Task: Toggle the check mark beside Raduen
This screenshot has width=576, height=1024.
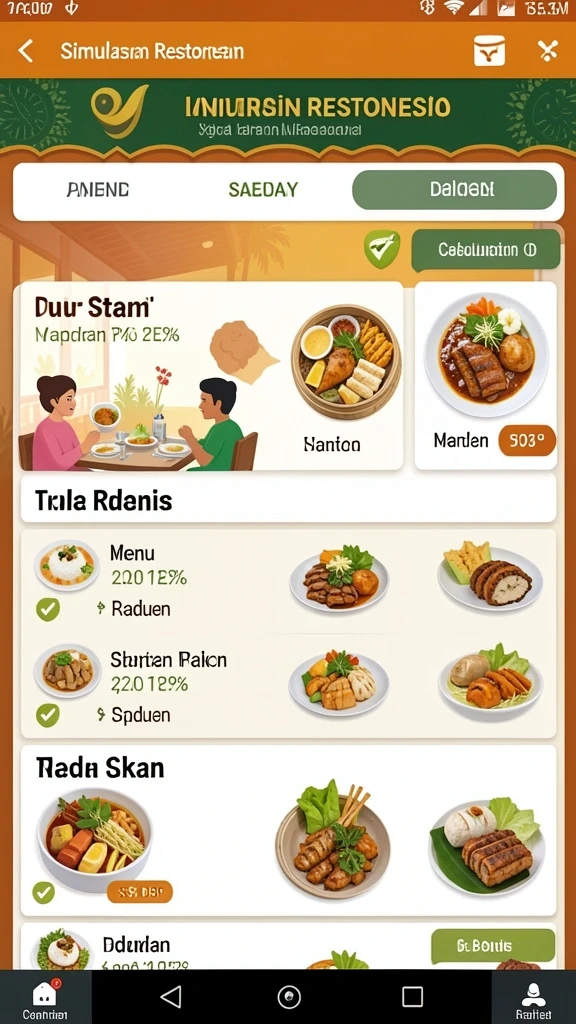Action: point(47,609)
